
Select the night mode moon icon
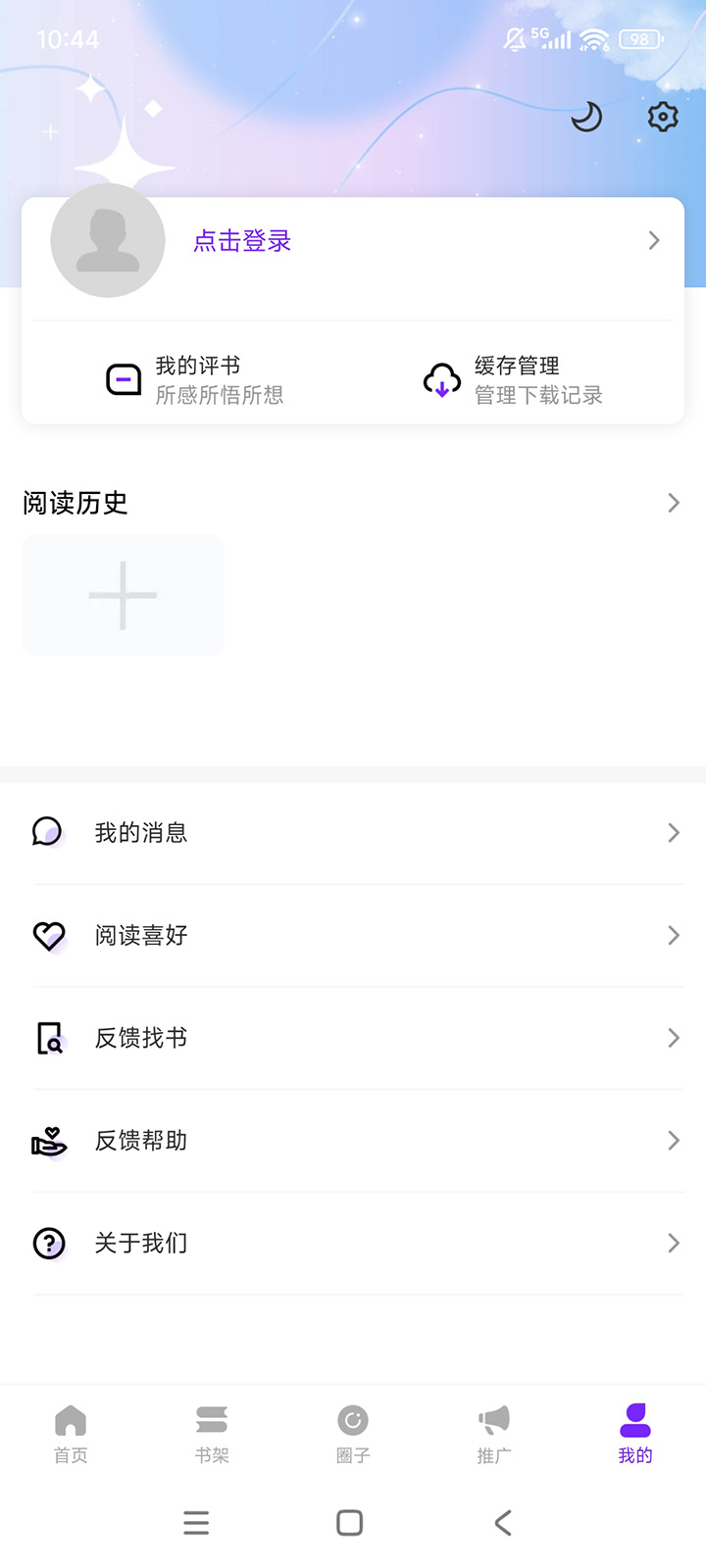pos(586,116)
